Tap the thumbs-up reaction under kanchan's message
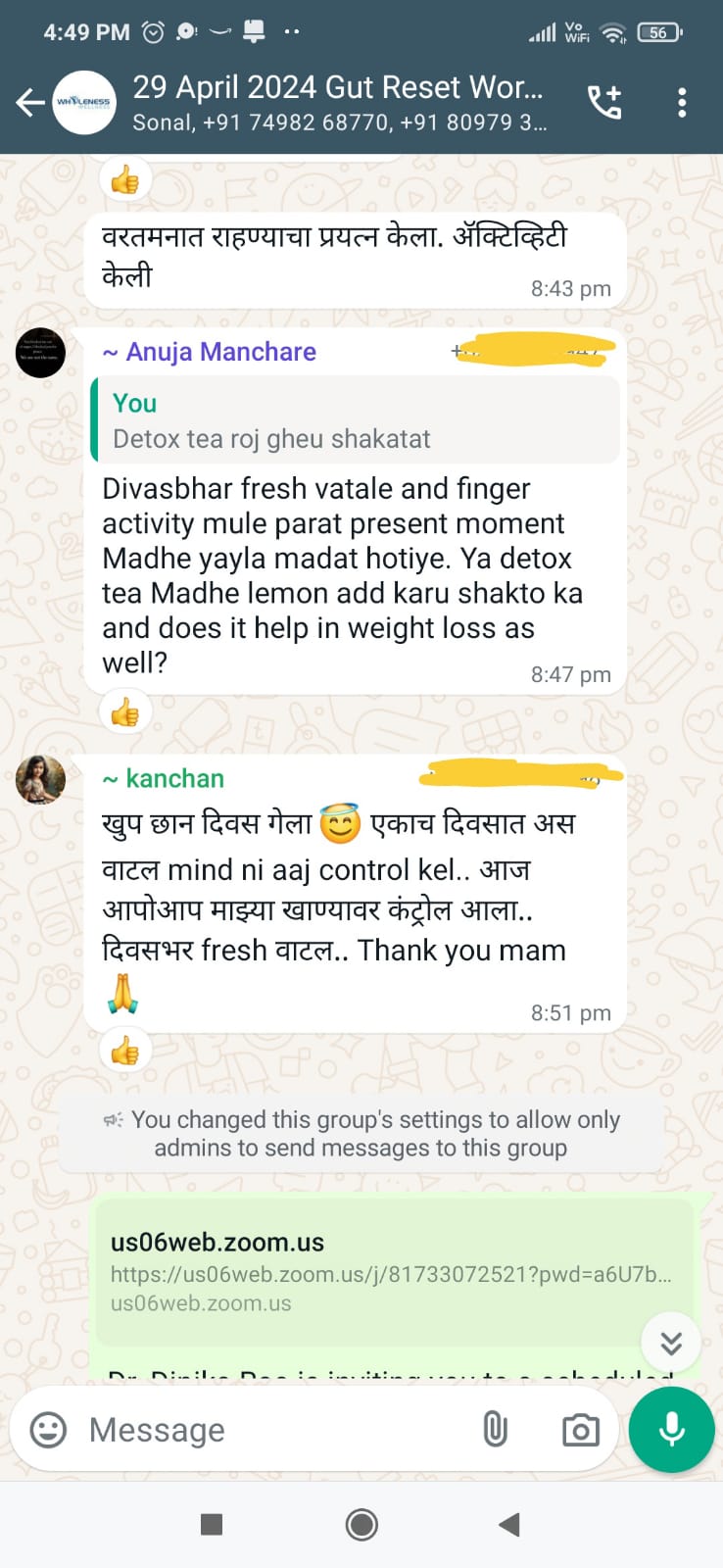Image resolution: width=723 pixels, height=1568 pixels. [x=125, y=1052]
